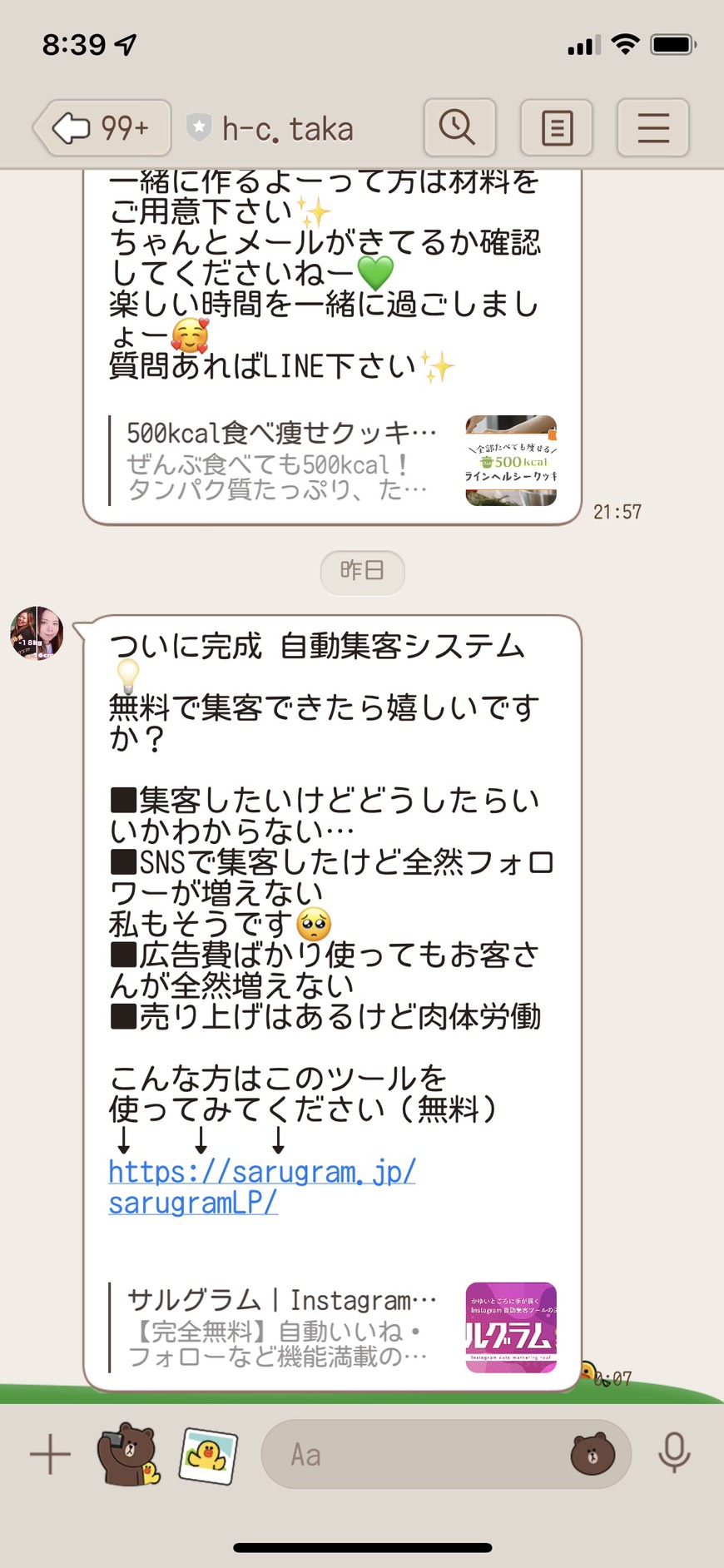Image resolution: width=724 pixels, height=1568 pixels.
Task: Open the hamburger menu
Action: [x=653, y=127]
